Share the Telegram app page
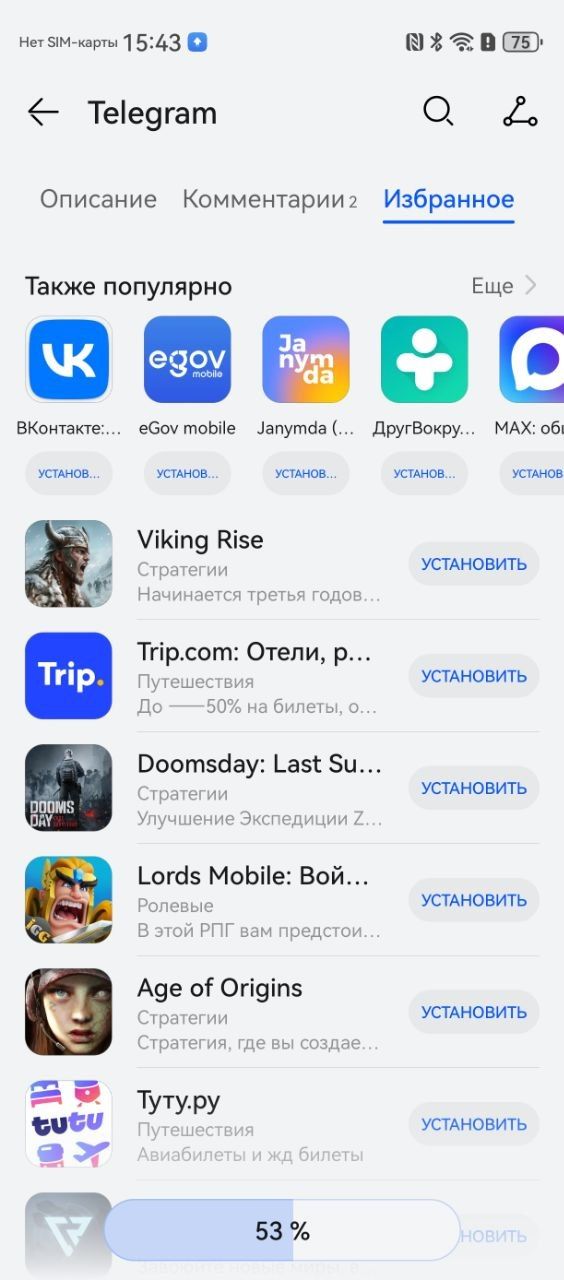This screenshot has height=1280, width=564. (x=520, y=112)
